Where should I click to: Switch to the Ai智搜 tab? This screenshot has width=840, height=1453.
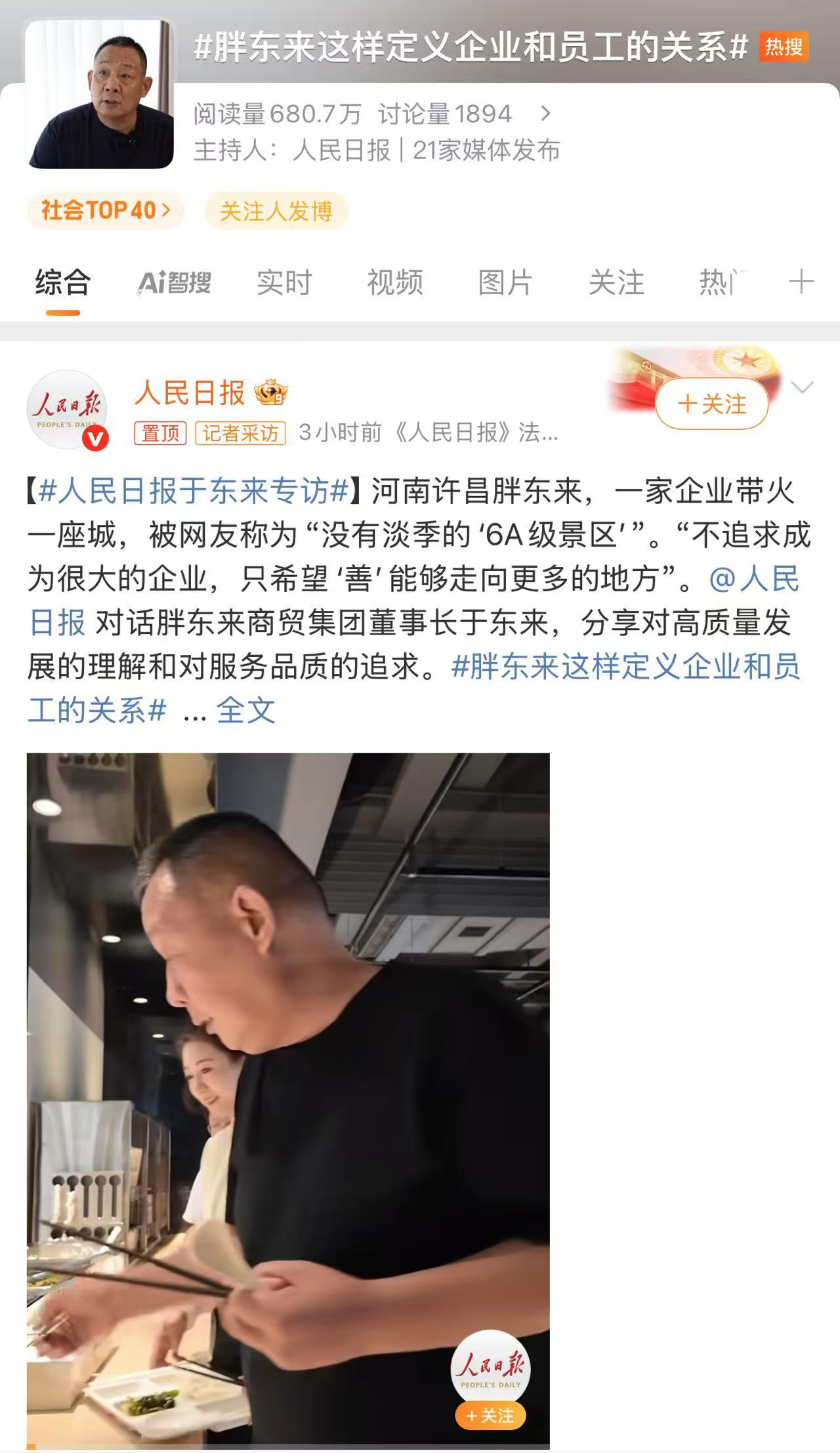175,283
